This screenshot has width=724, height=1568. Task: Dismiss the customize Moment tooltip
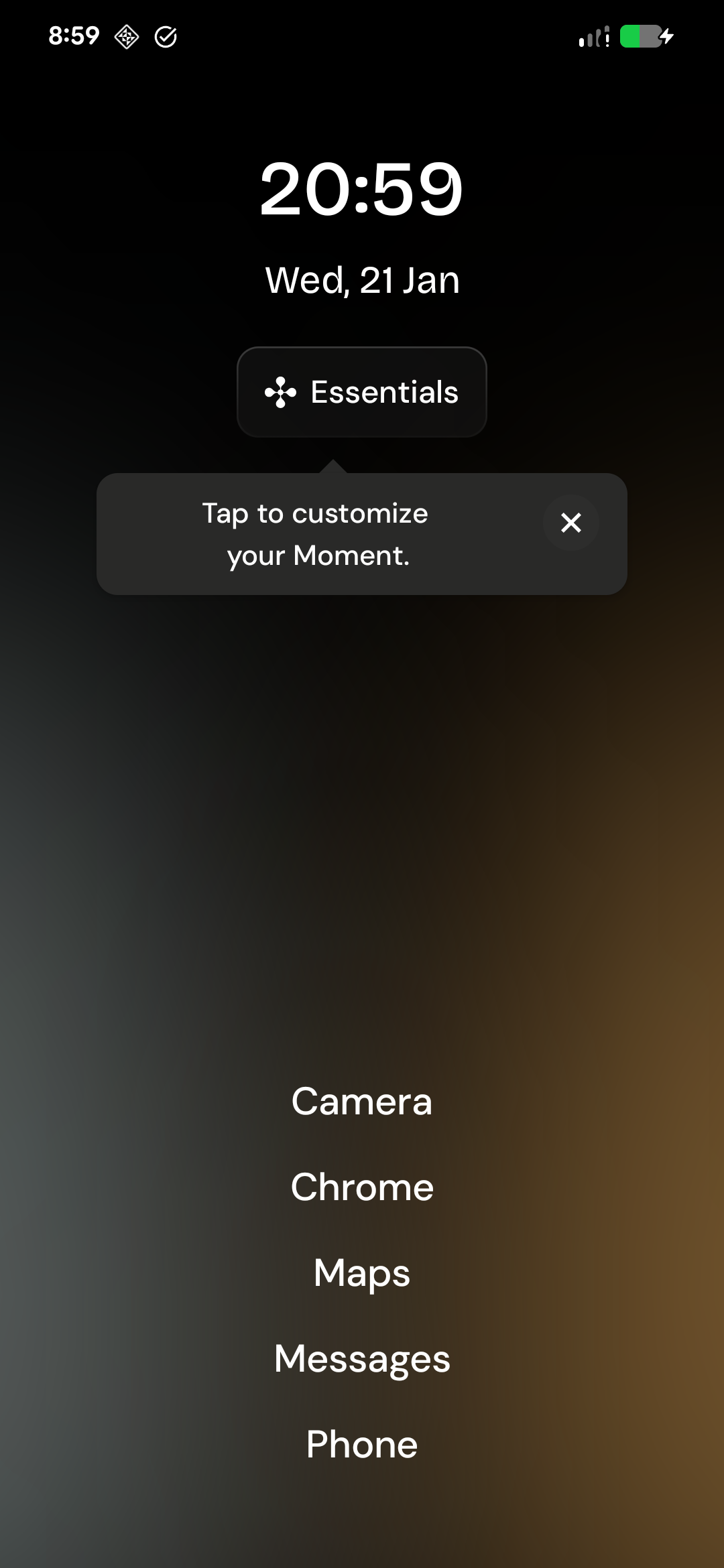pos(570,523)
